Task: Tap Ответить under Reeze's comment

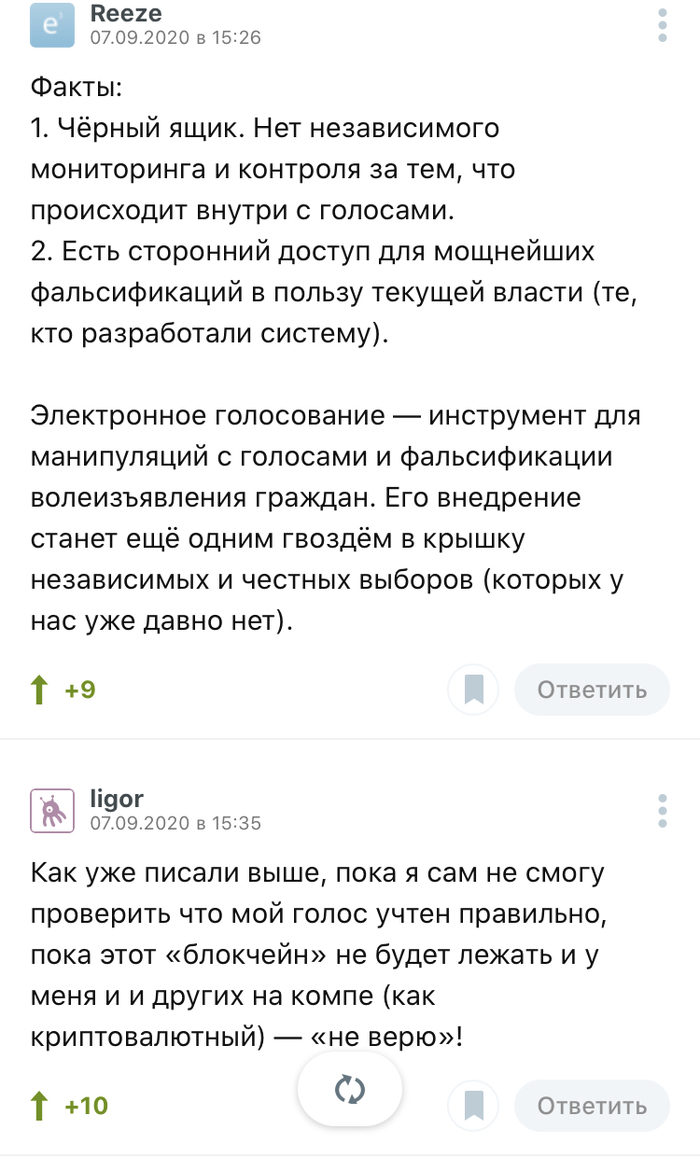Action: pos(592,689)
